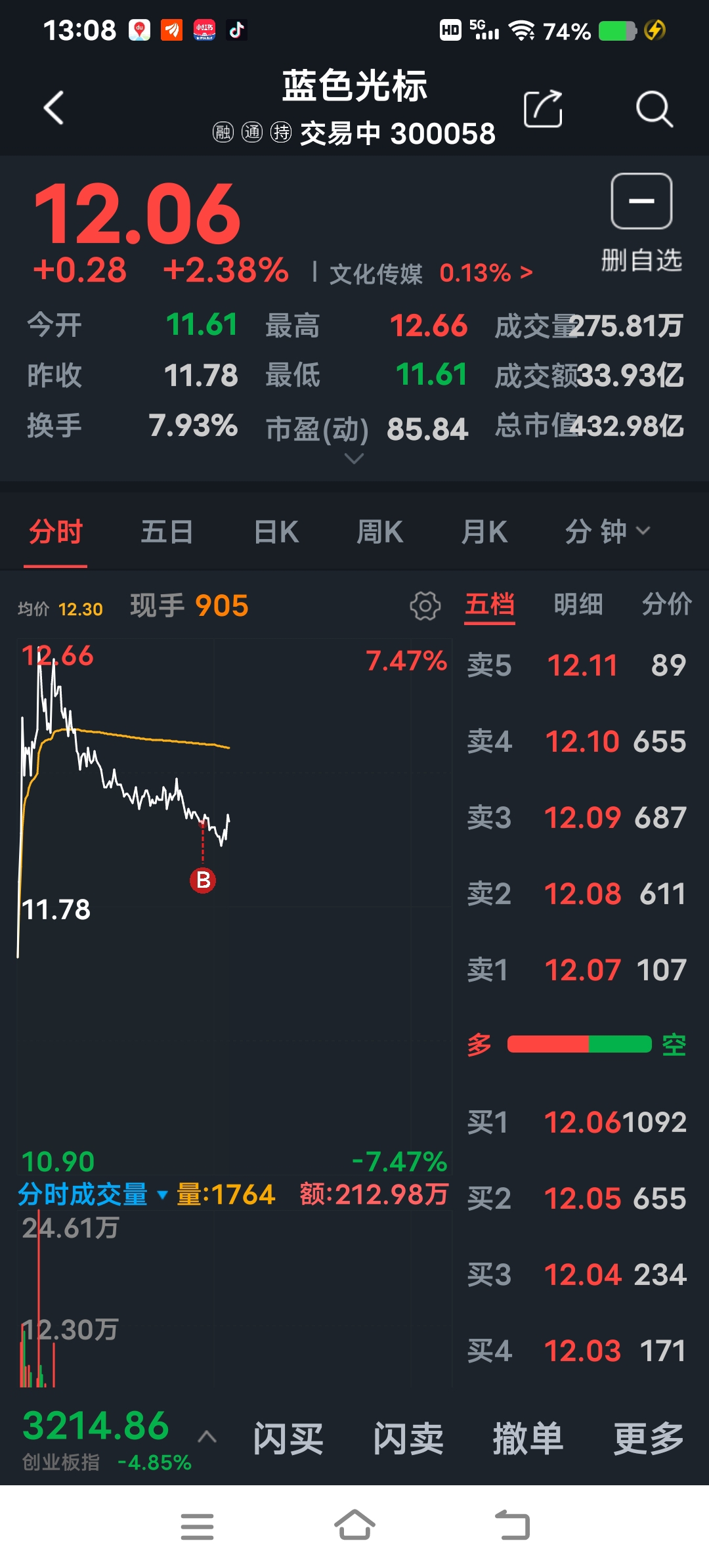
Task: Open the 文化传媒 sector link
Action: pyautogui.click(x=431, y=273)
